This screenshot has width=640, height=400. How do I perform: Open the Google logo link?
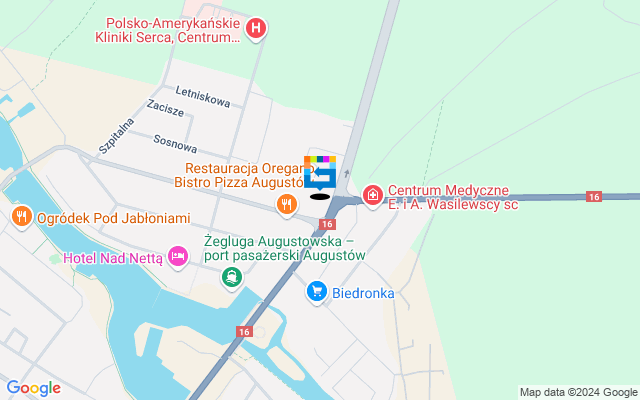coord(33,388)
